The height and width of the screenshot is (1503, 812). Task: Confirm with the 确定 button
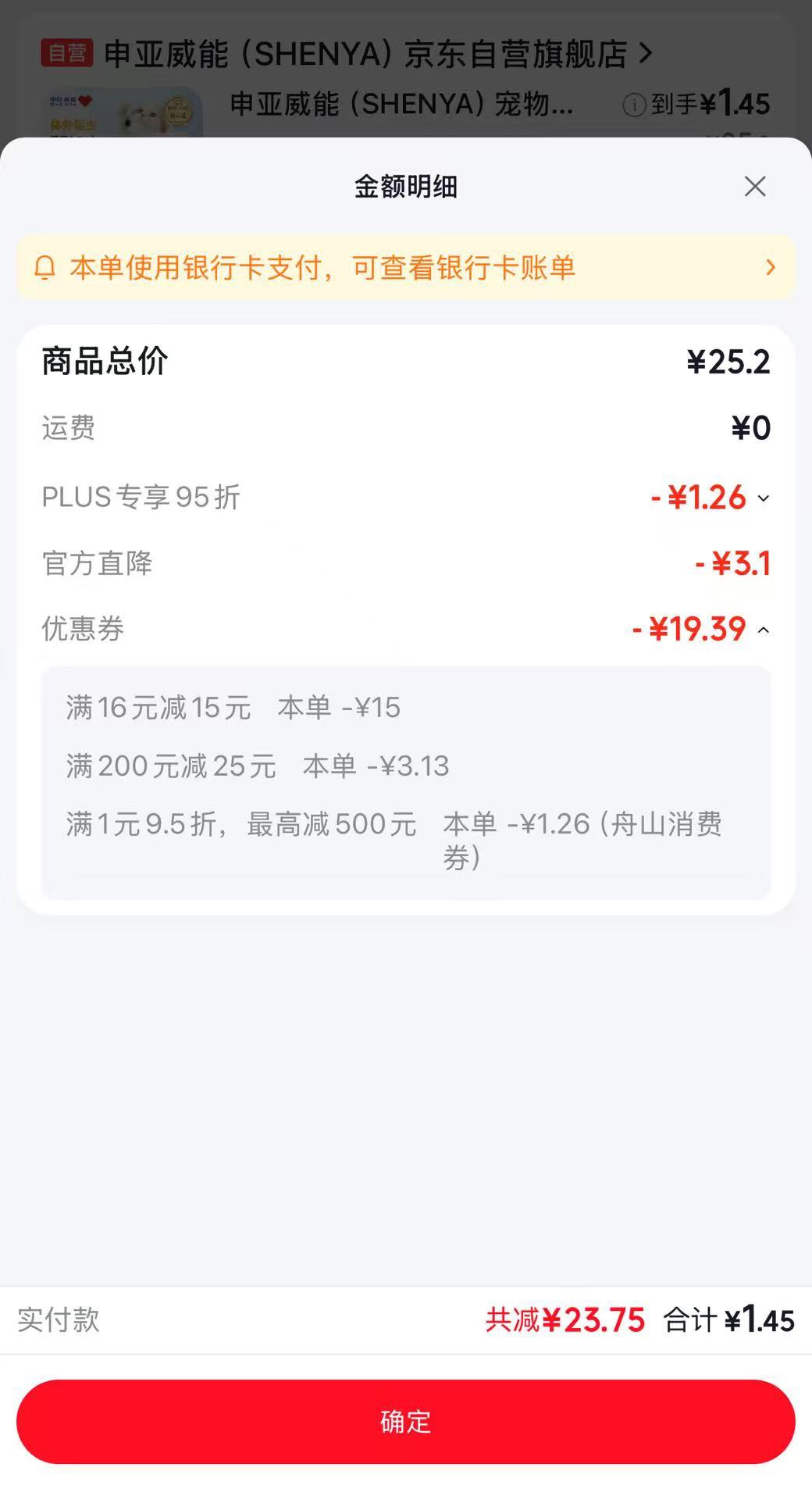[406, 1422]
